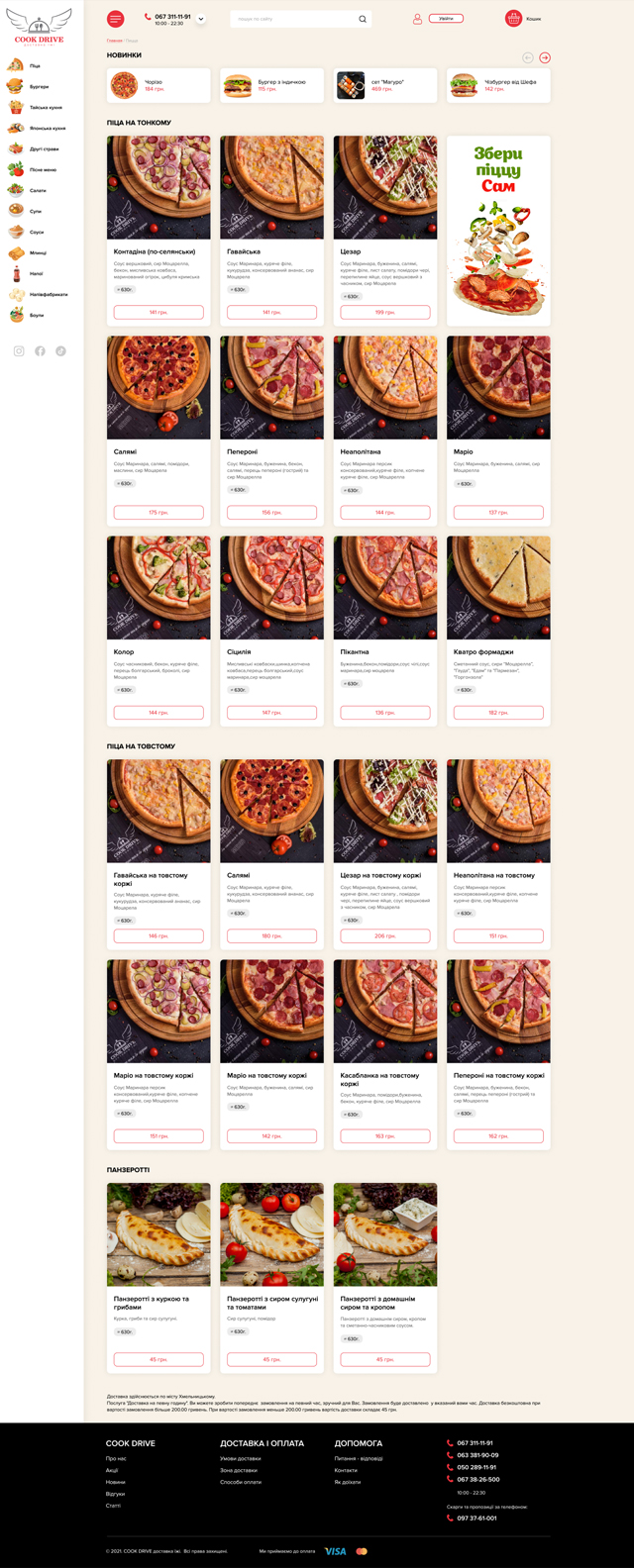Expand the phone numbers dropdown
Image resolution: width=634 pixels, height=1568 pixels.
click(x=201, y=19)
